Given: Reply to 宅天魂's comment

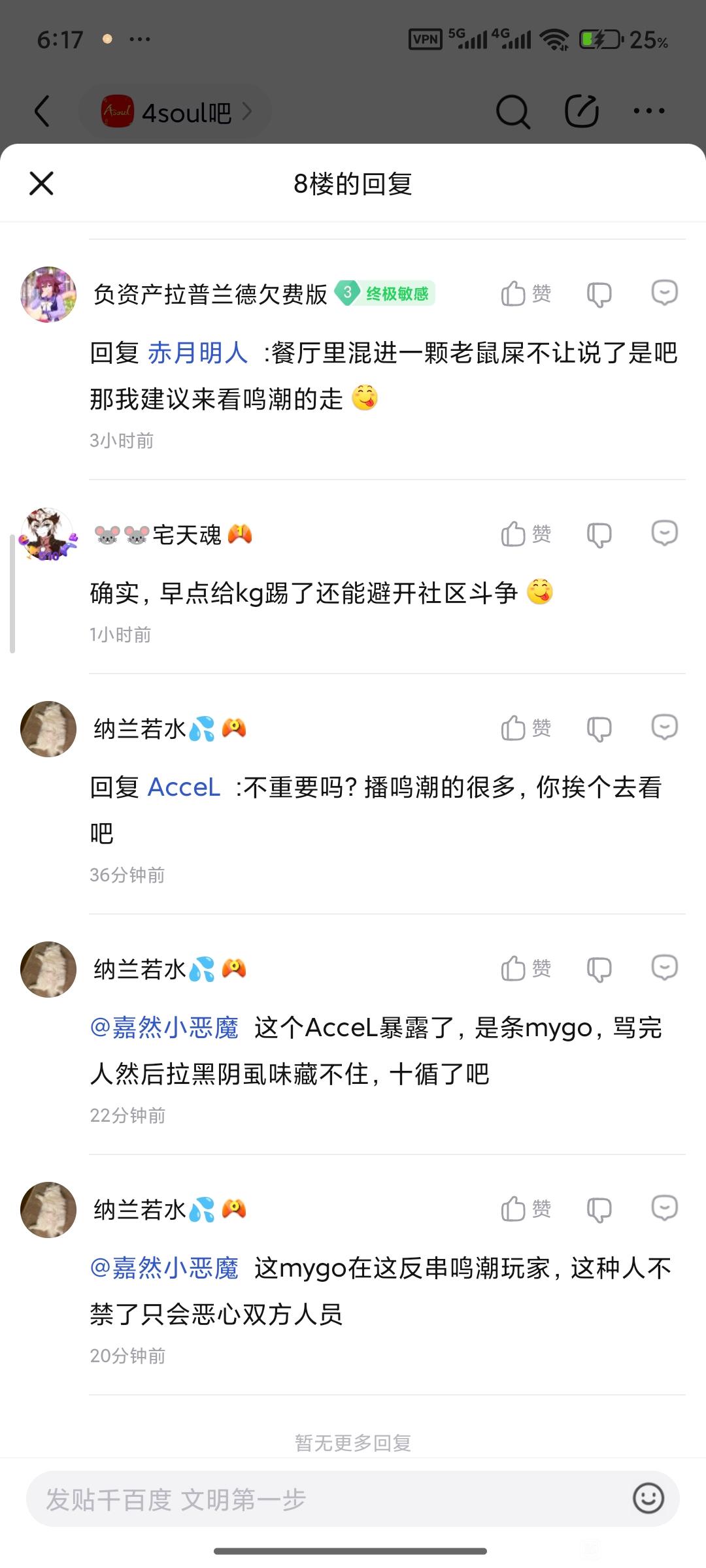Looking at the screenshot, I should pos(664,534).
